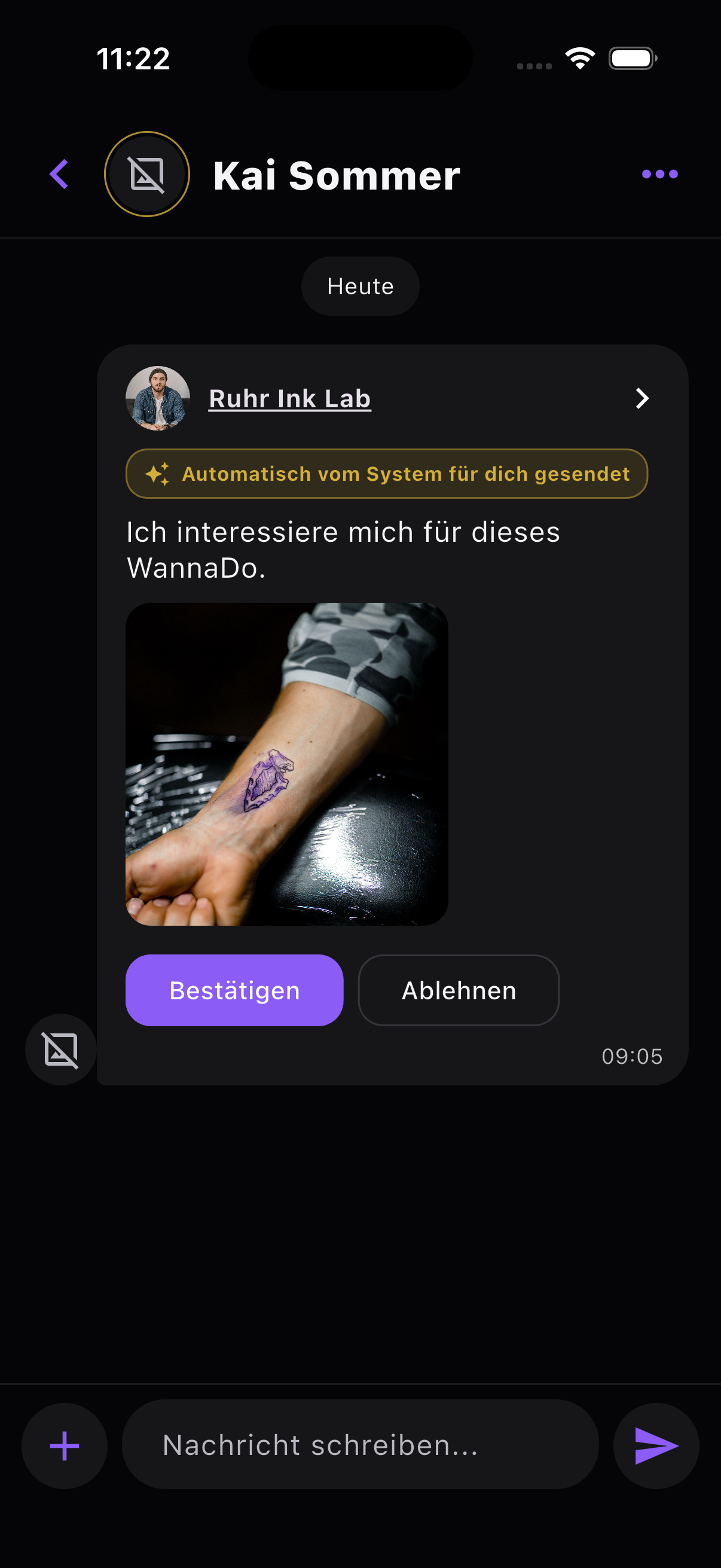The width and height of the screenshot is (721, 1568).
Task: Decline the request with Ablehnen
Action: coord(459,990)
